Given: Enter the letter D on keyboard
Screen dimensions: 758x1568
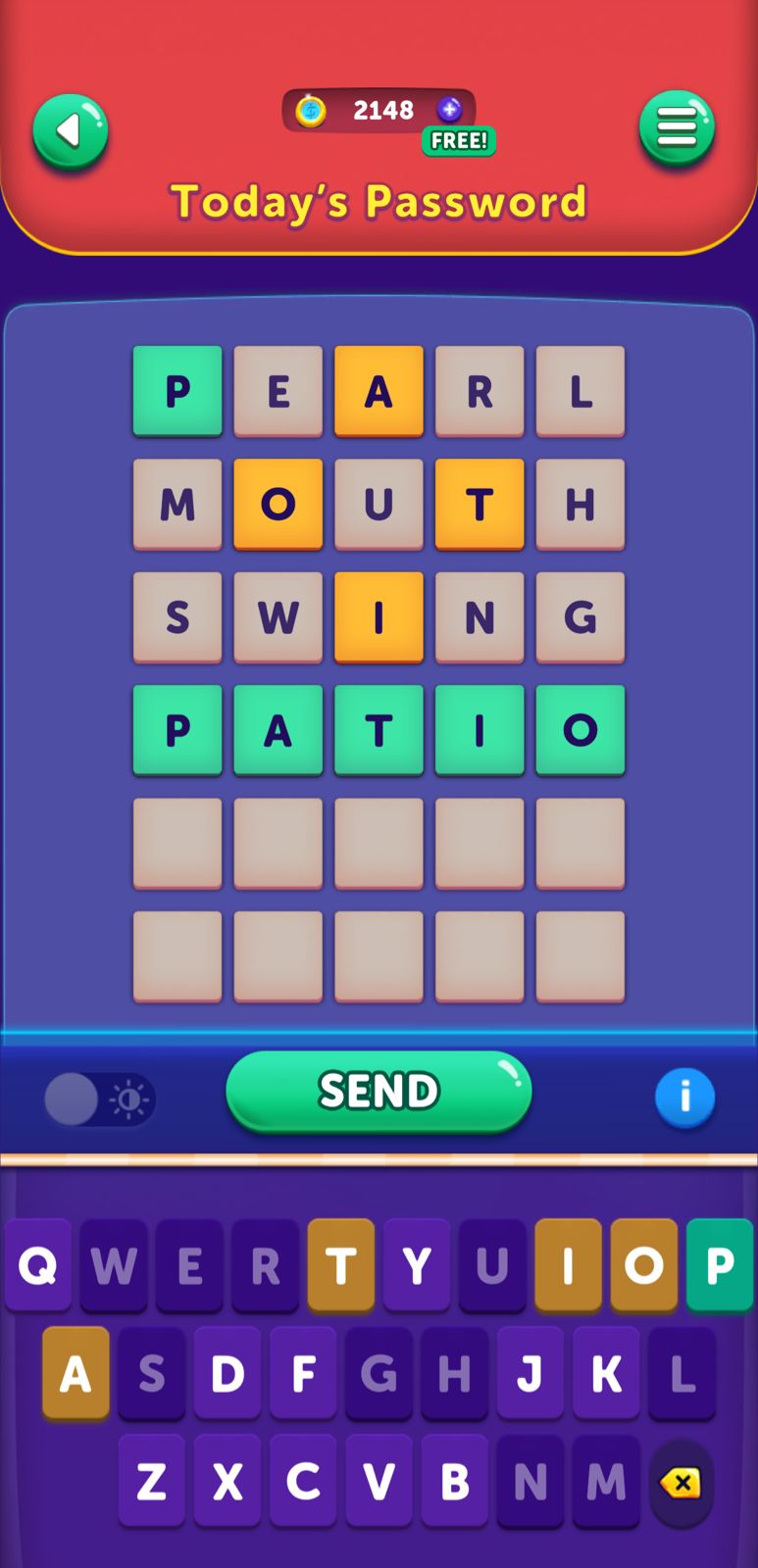Looking at the screenshot, I should [227, 1374].
